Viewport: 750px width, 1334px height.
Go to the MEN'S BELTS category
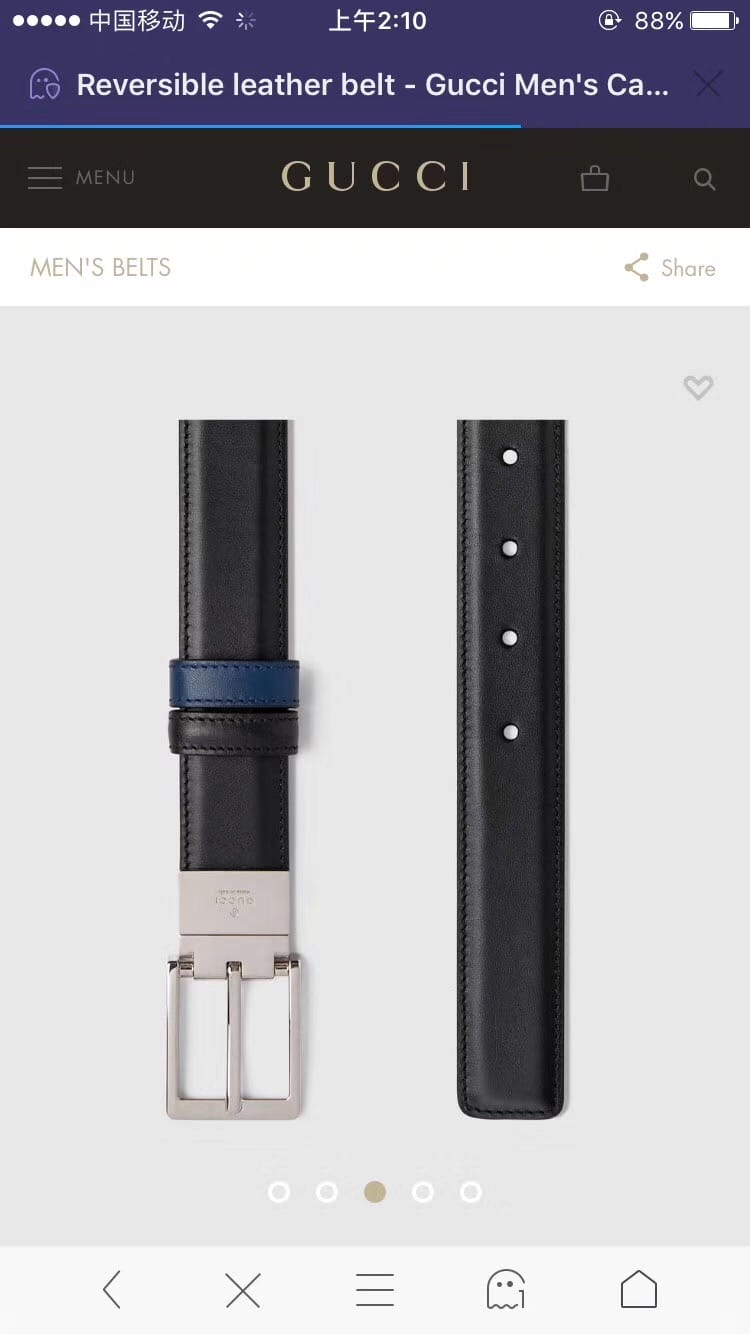pos(101,268)
